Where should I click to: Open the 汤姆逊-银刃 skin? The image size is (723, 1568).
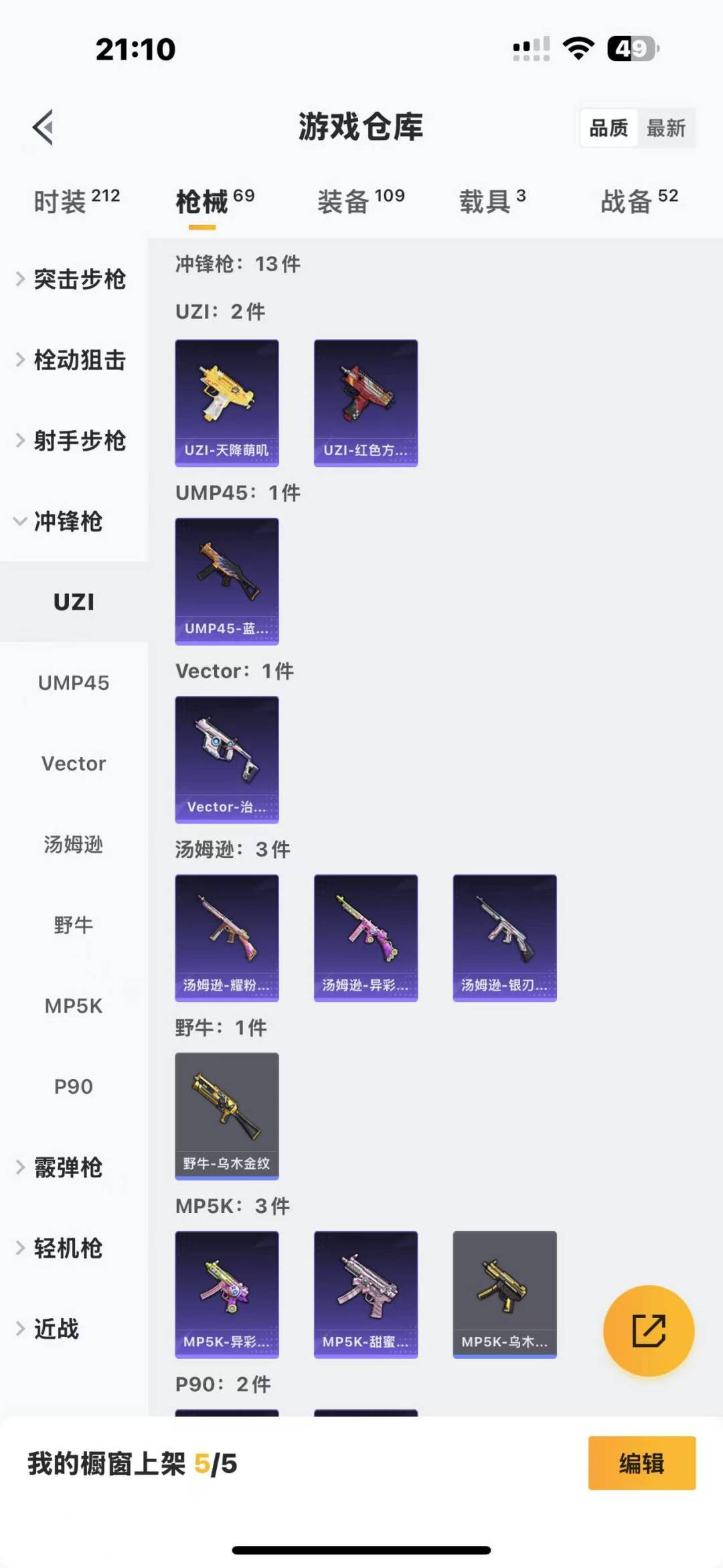click(505, 938)
